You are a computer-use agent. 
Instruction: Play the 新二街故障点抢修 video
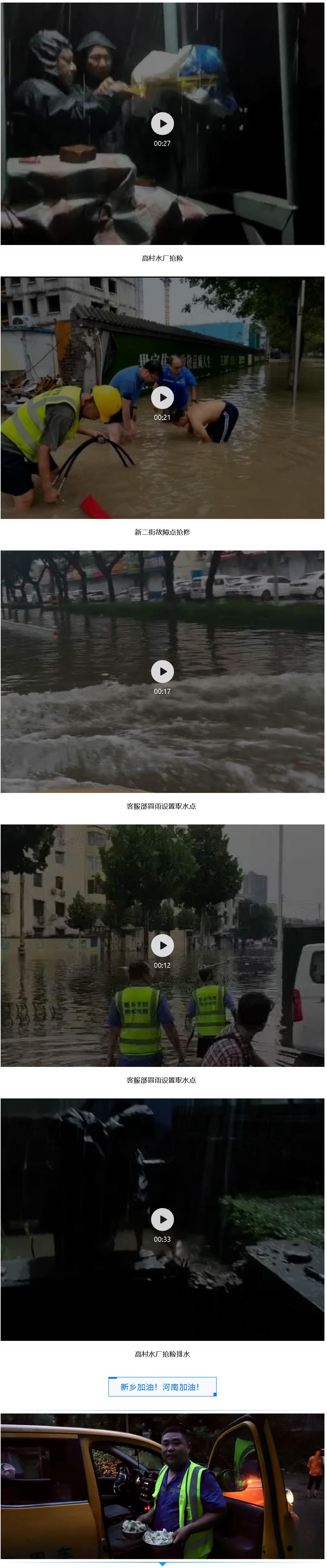coord(162,398)
